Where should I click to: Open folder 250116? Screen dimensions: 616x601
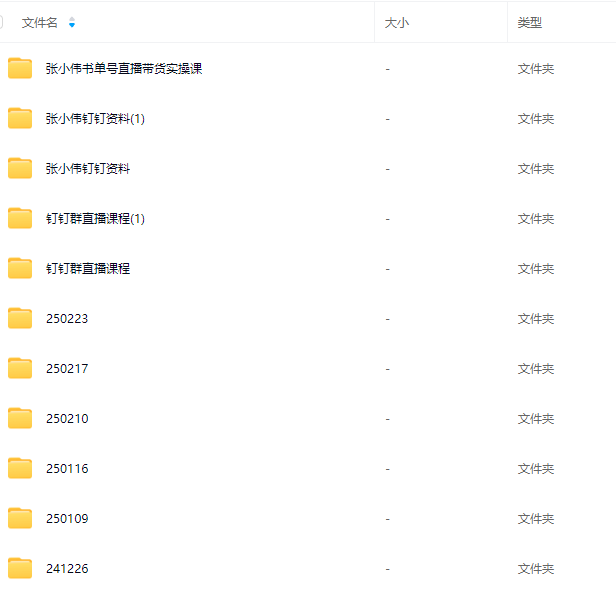coord(67,469)
